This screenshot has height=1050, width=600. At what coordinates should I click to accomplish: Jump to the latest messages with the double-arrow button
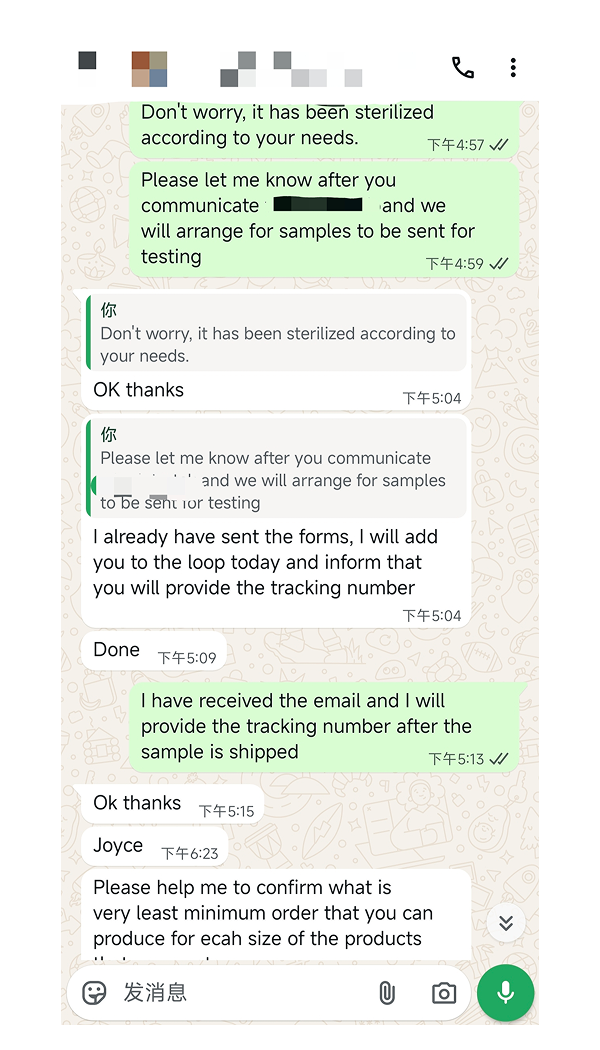(x=506, y=923)
